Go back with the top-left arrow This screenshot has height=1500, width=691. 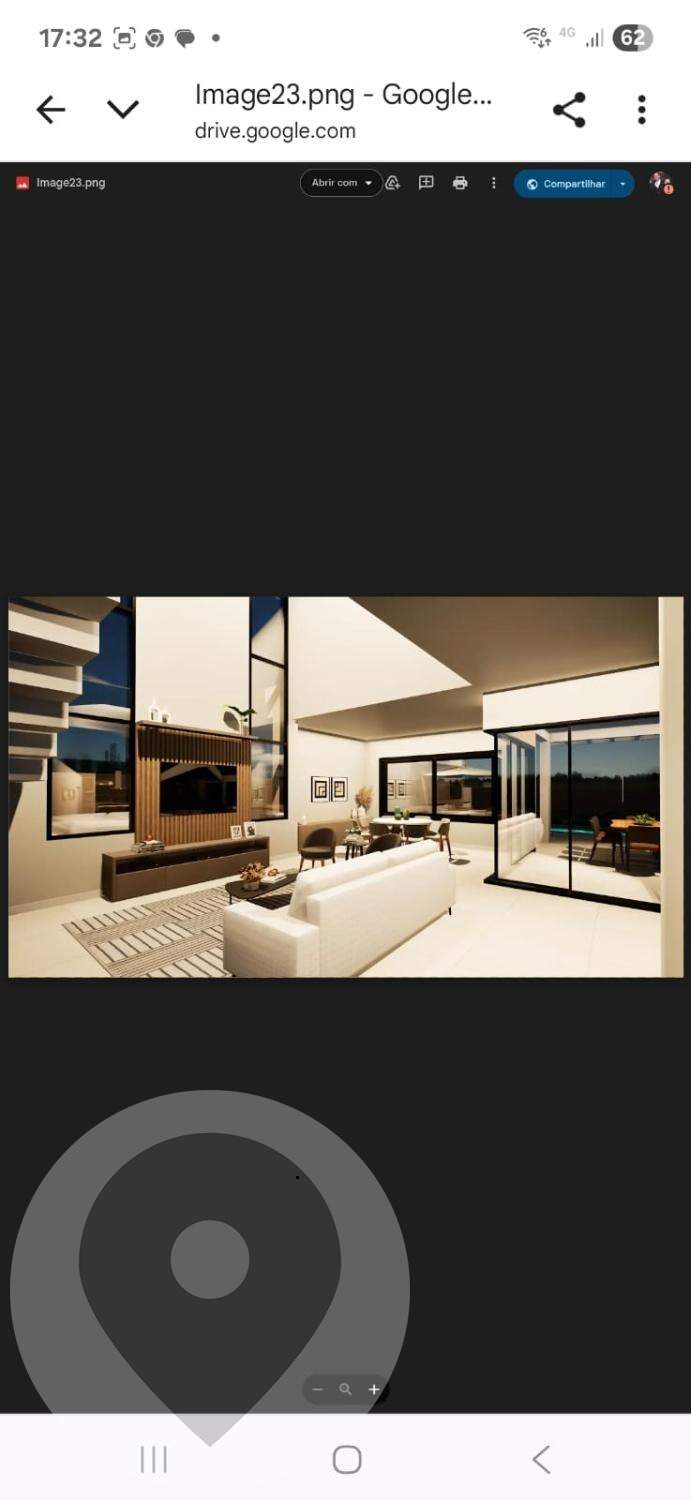coord(50,110)
